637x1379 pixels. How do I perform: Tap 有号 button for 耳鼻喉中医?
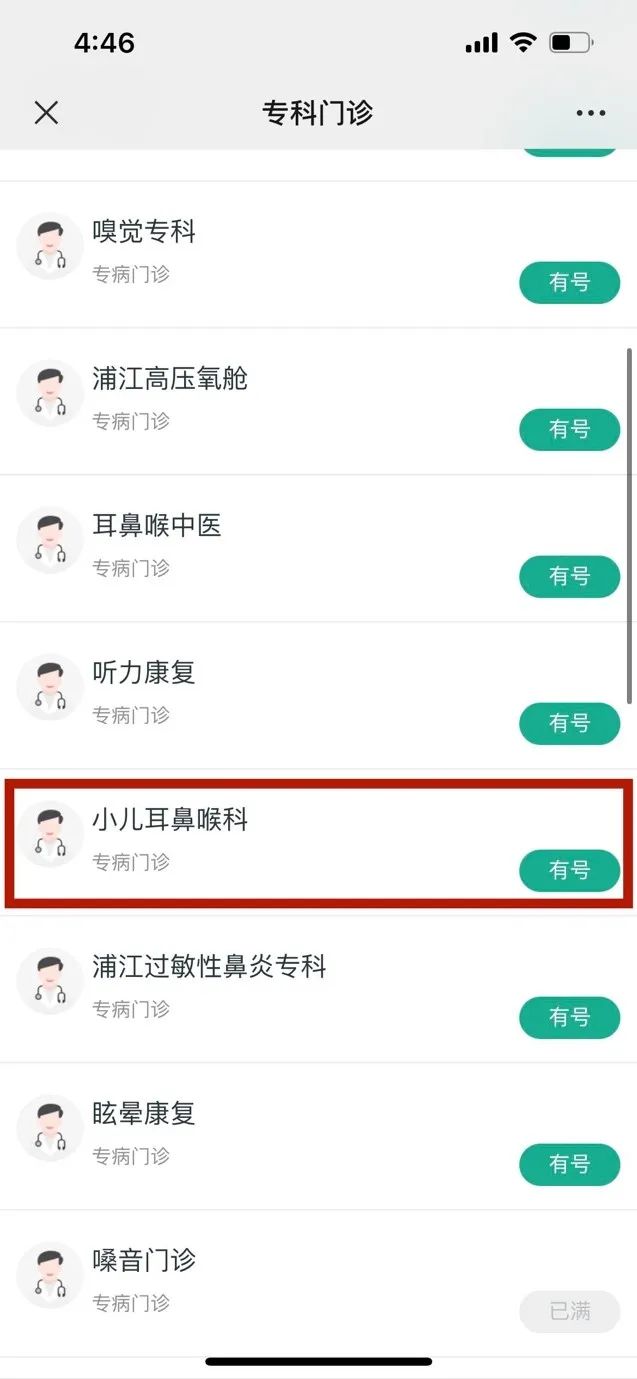point(569,576)
